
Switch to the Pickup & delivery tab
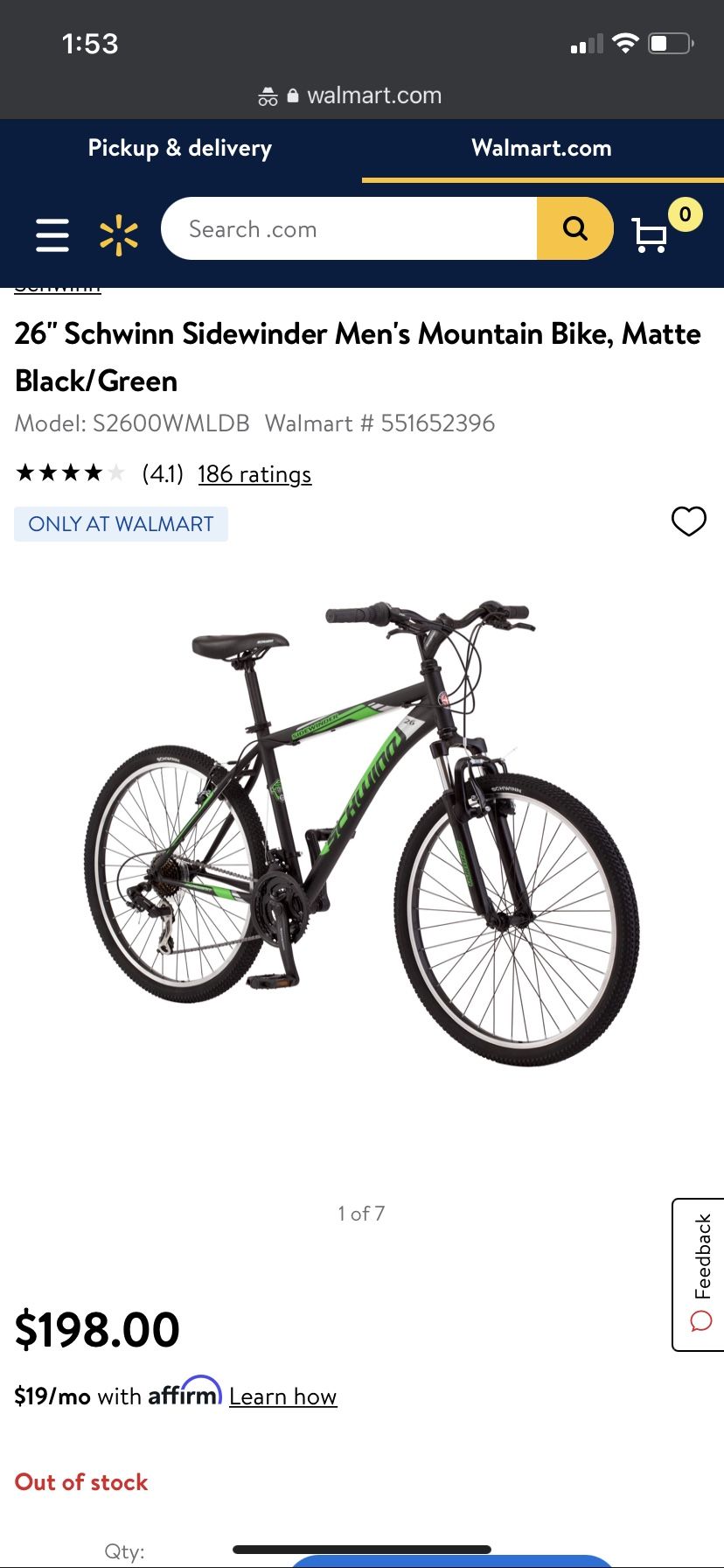(x=180, y=148)
